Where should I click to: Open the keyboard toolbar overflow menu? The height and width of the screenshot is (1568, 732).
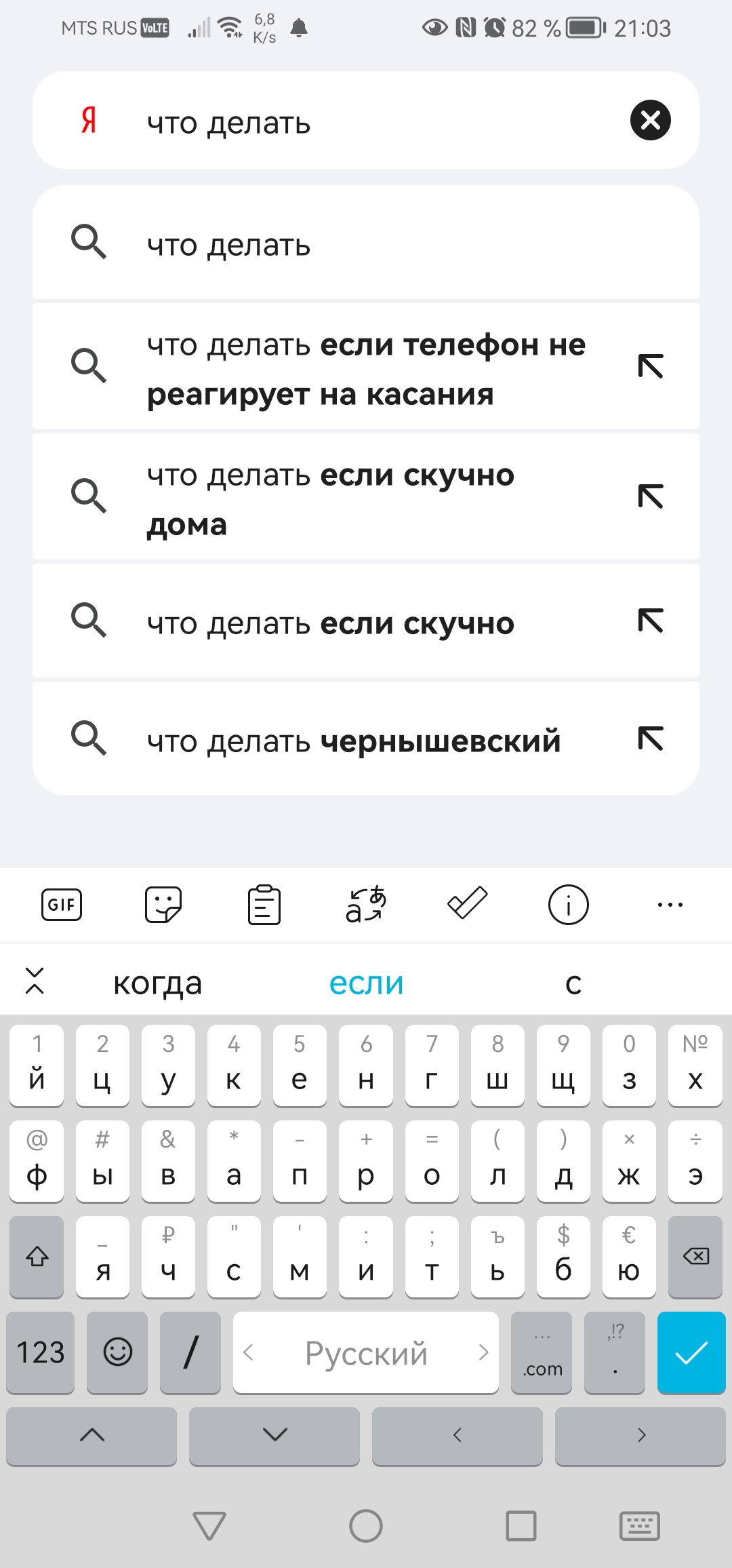pyautogui.click(x=669, y=904)
